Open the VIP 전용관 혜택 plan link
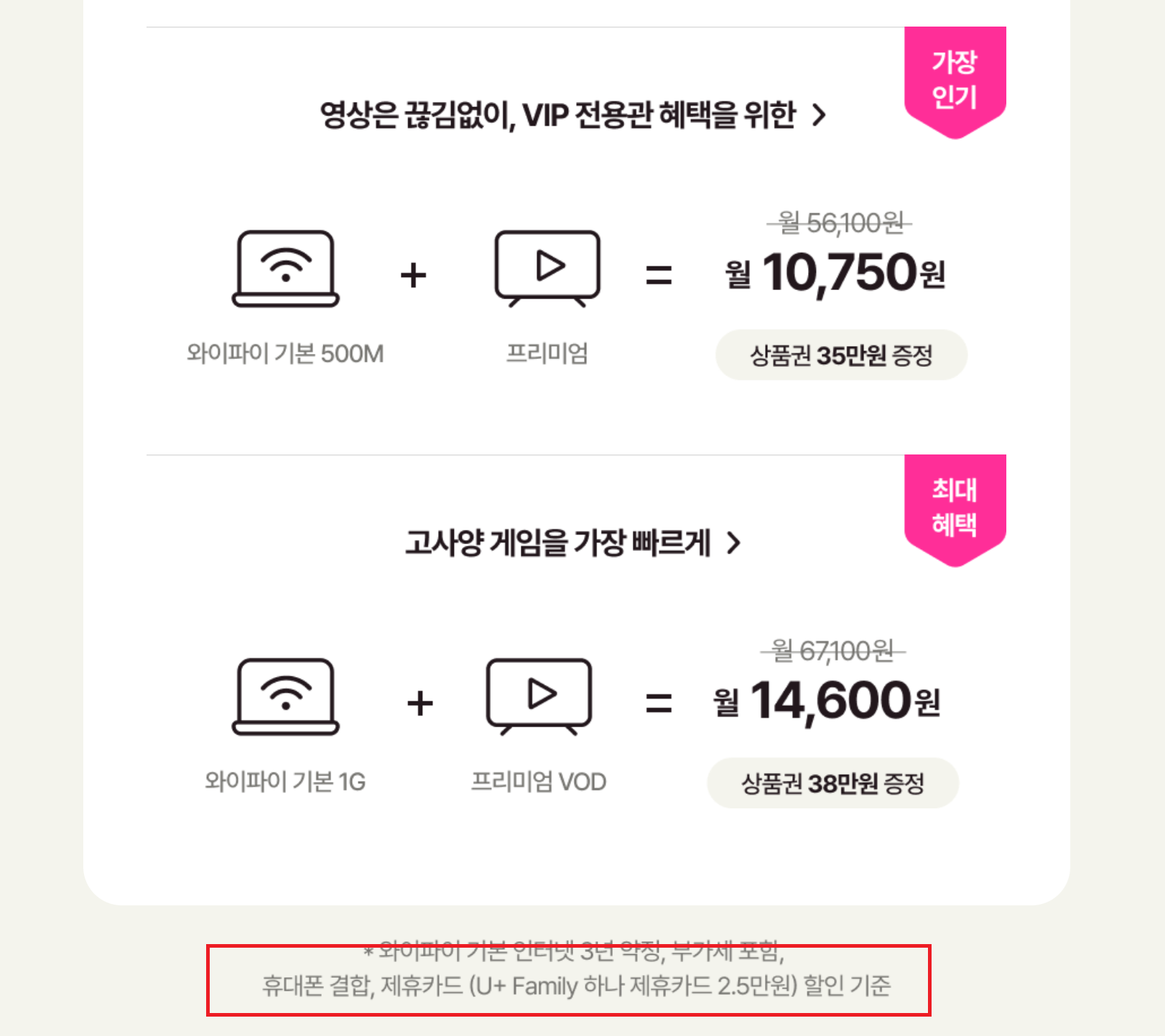 coord(572,115)
